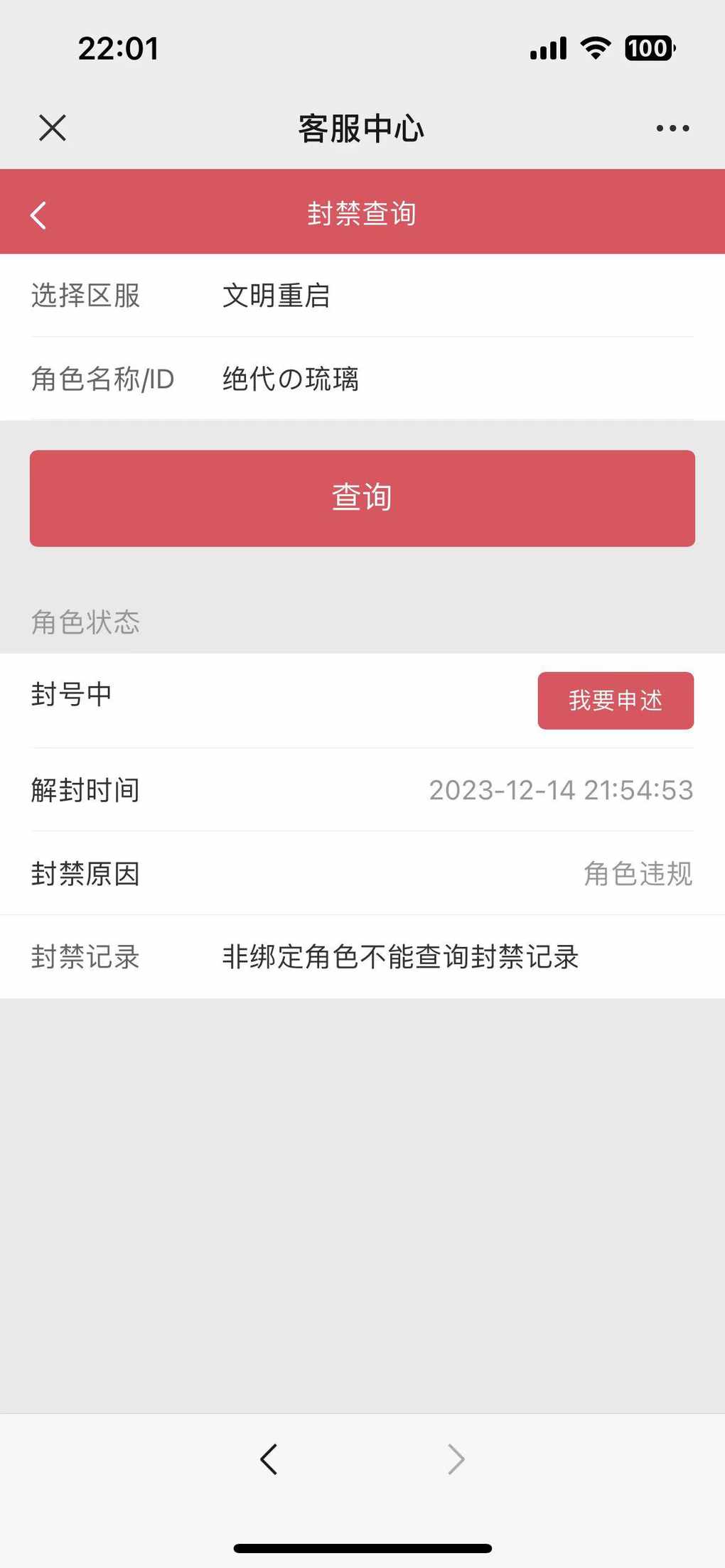Image resolution: width=725 pixels, height=1568 pixels.
Task: Edit the 角色名称/ID field
Action: click(x=362, y=379)
